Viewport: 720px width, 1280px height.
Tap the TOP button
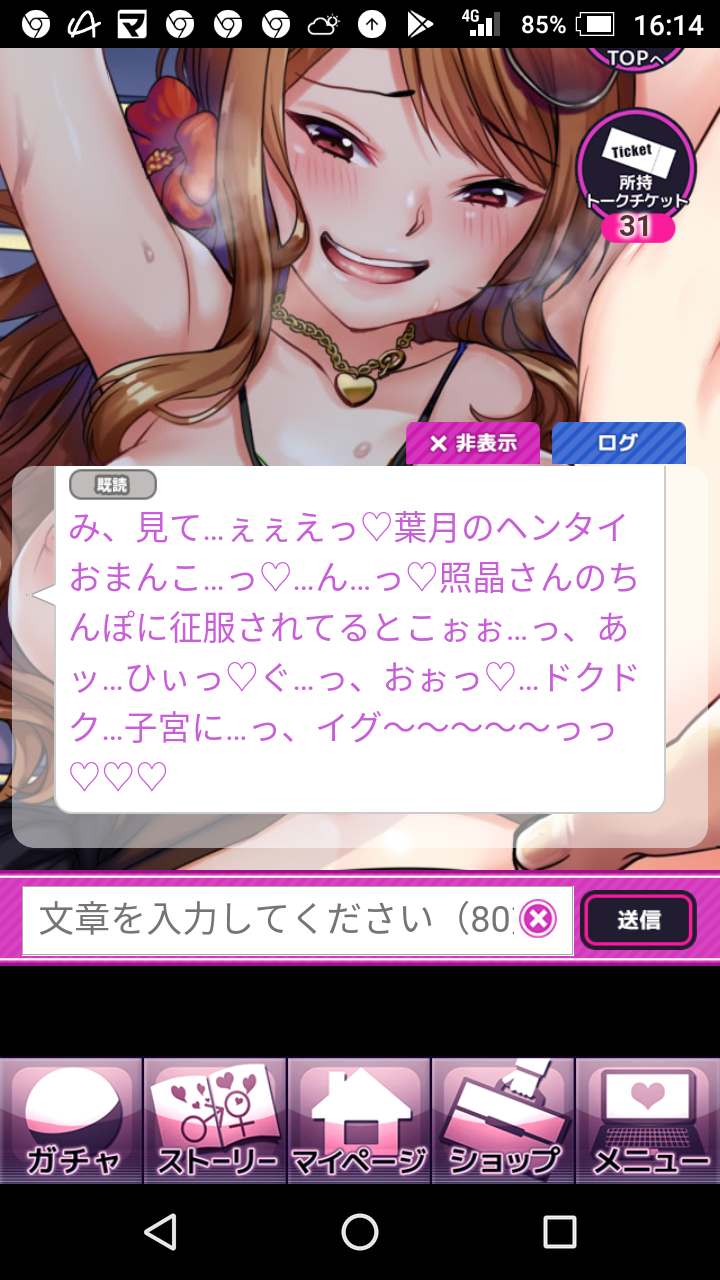coord(634,58)
